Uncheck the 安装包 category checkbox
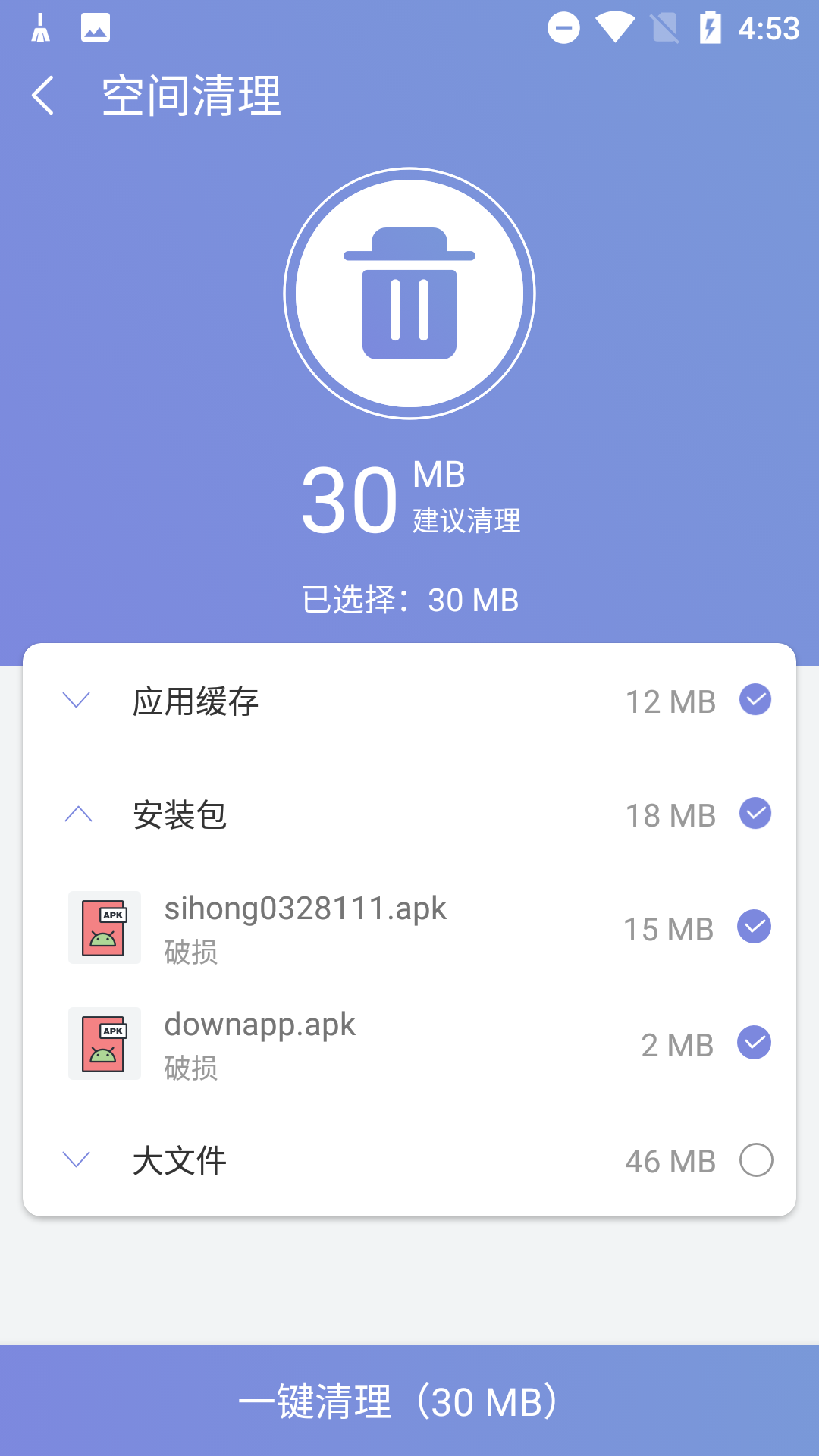Image resolution: width=819 pixels, height=1456 pixels. click(x=755, y=813)
